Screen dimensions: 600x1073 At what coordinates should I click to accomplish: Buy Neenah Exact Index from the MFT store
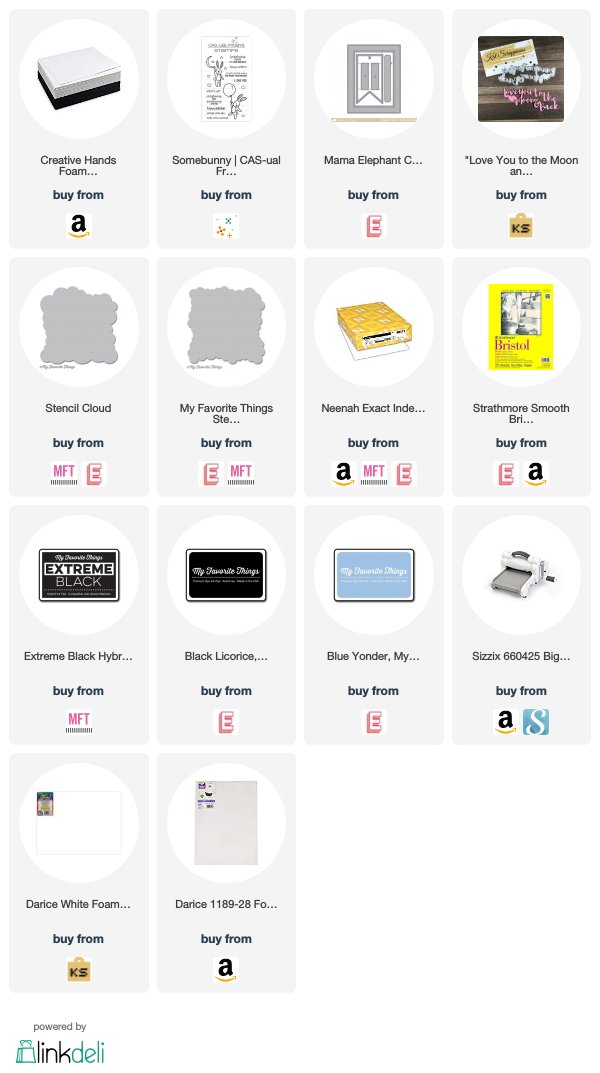tap(374, 474)
